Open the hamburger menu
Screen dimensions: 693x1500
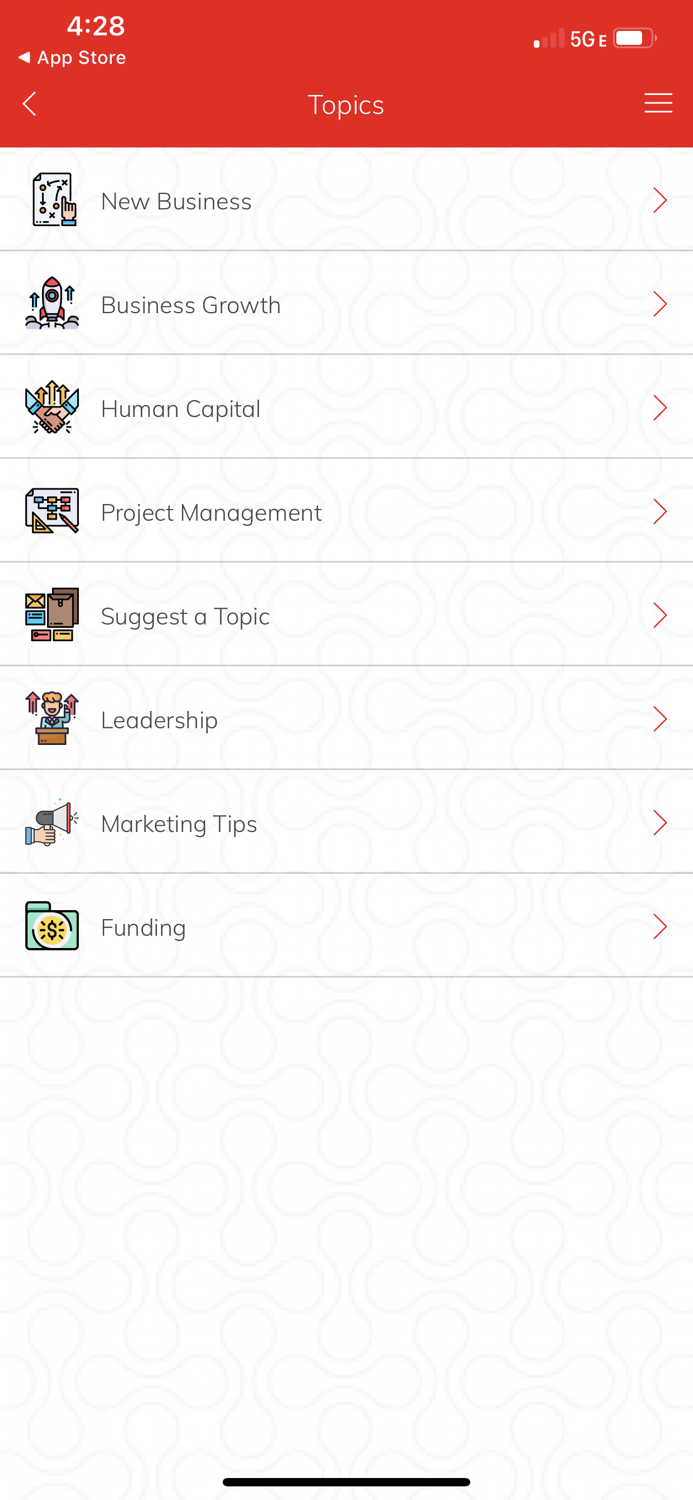point(657,104)
